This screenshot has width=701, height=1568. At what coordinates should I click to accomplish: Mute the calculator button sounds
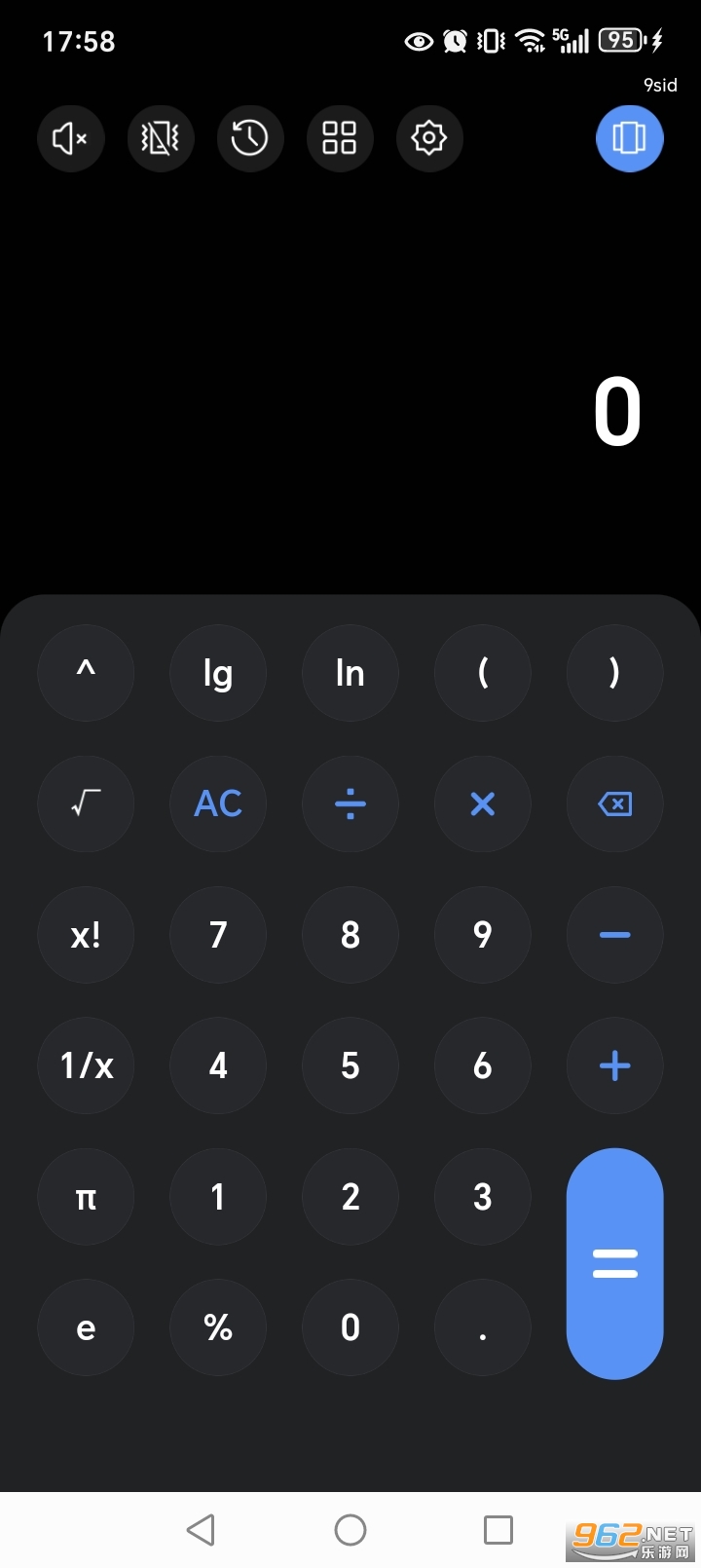click(70, 138)
